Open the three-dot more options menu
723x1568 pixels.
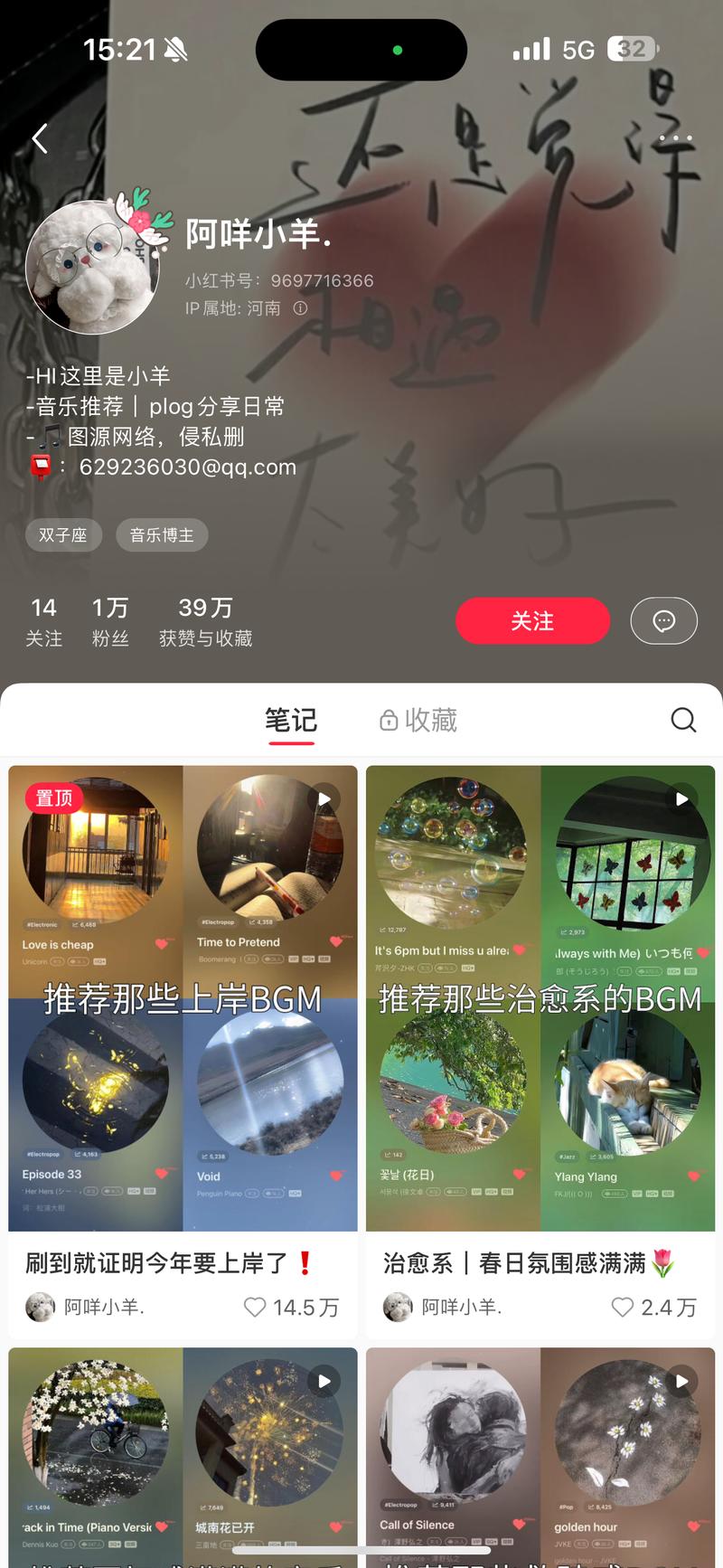[676, 138]
